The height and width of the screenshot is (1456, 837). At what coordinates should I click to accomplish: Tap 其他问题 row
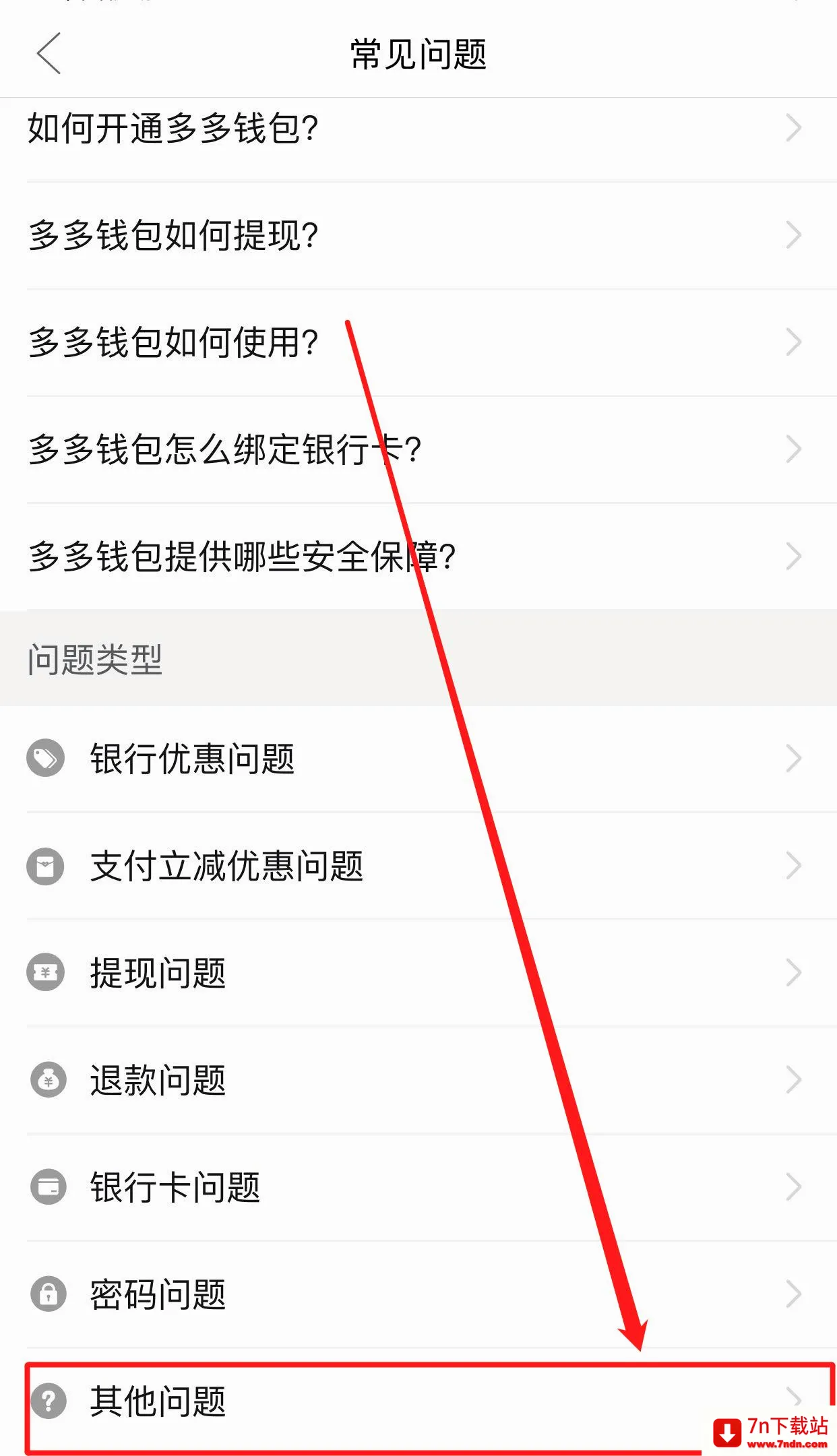click(418, 1402)
